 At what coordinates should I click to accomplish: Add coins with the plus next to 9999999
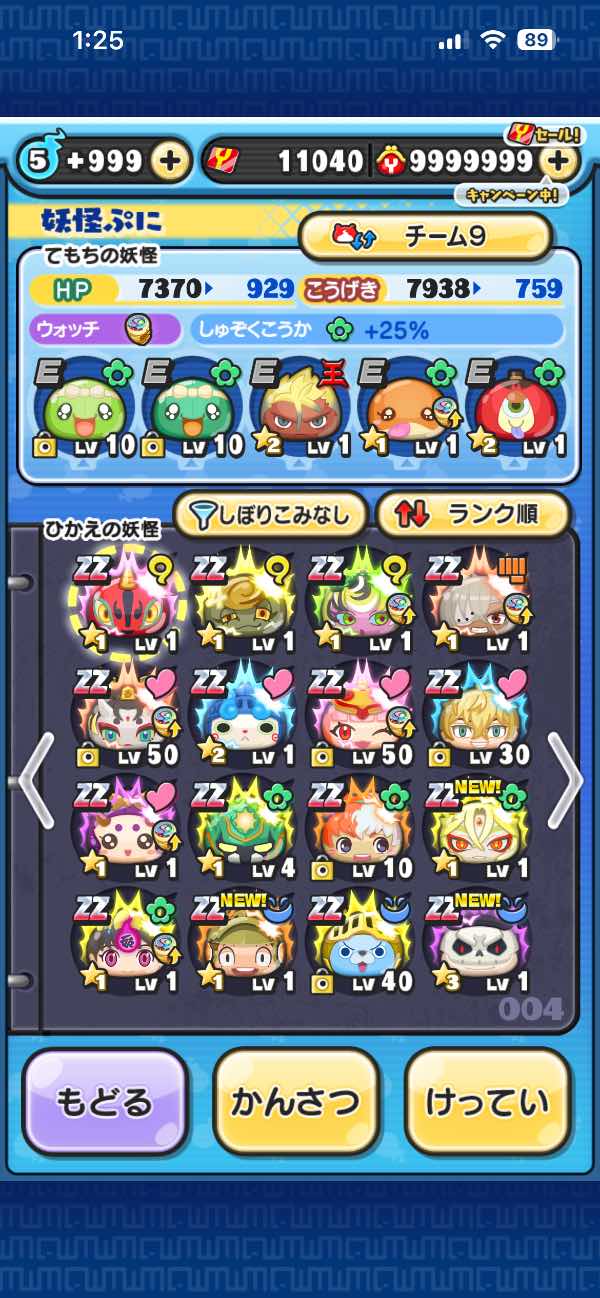[x=561, y=160]
